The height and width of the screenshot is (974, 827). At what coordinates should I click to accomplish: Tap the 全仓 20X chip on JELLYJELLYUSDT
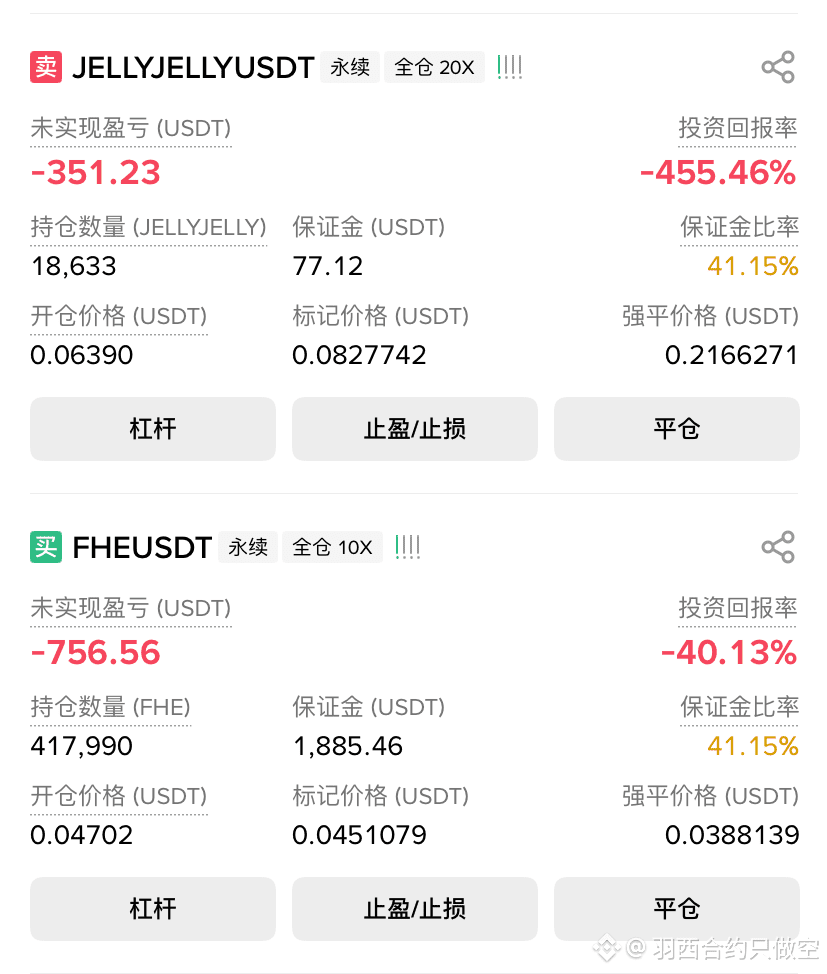(x=434, y=67)
